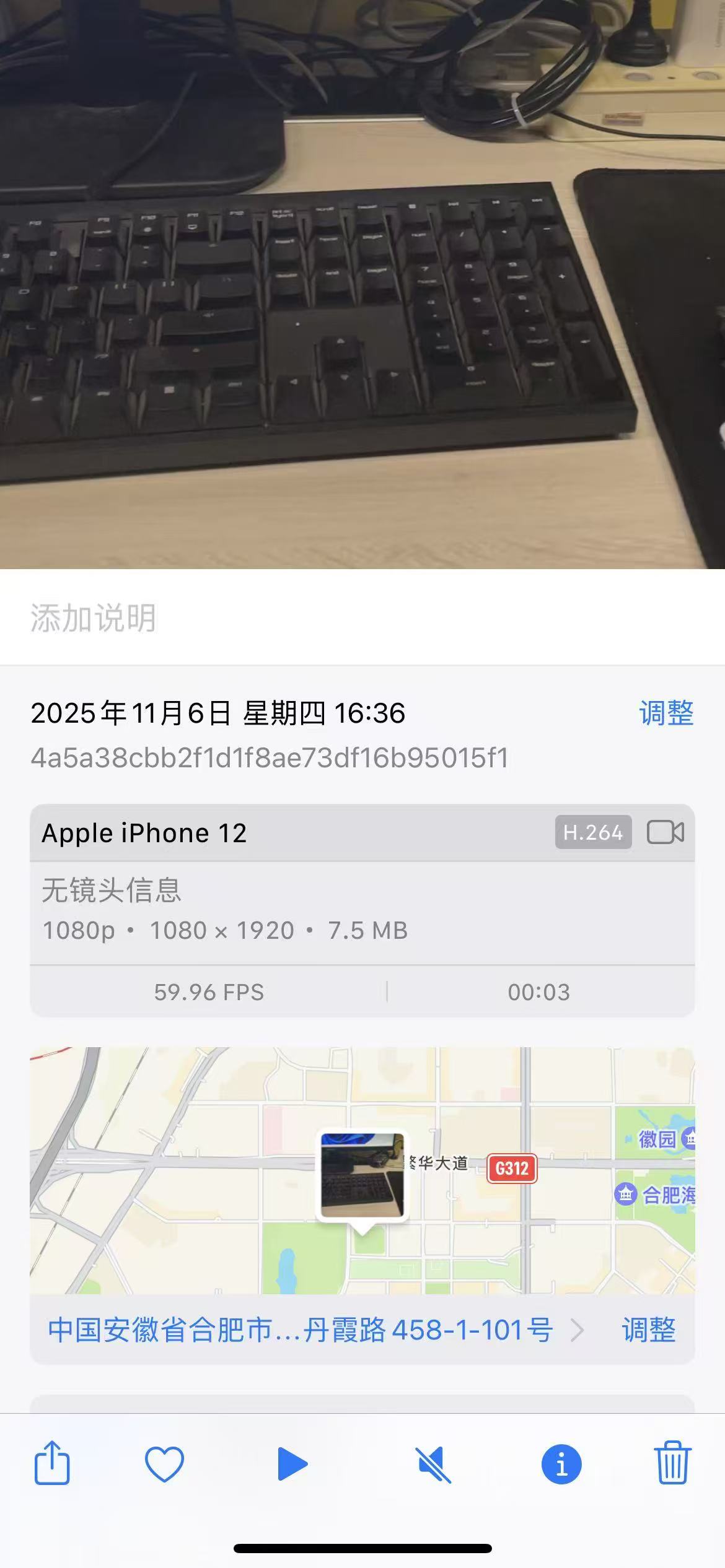
Task: Adjust the date and time via 调整
Action: coord(666,713)
